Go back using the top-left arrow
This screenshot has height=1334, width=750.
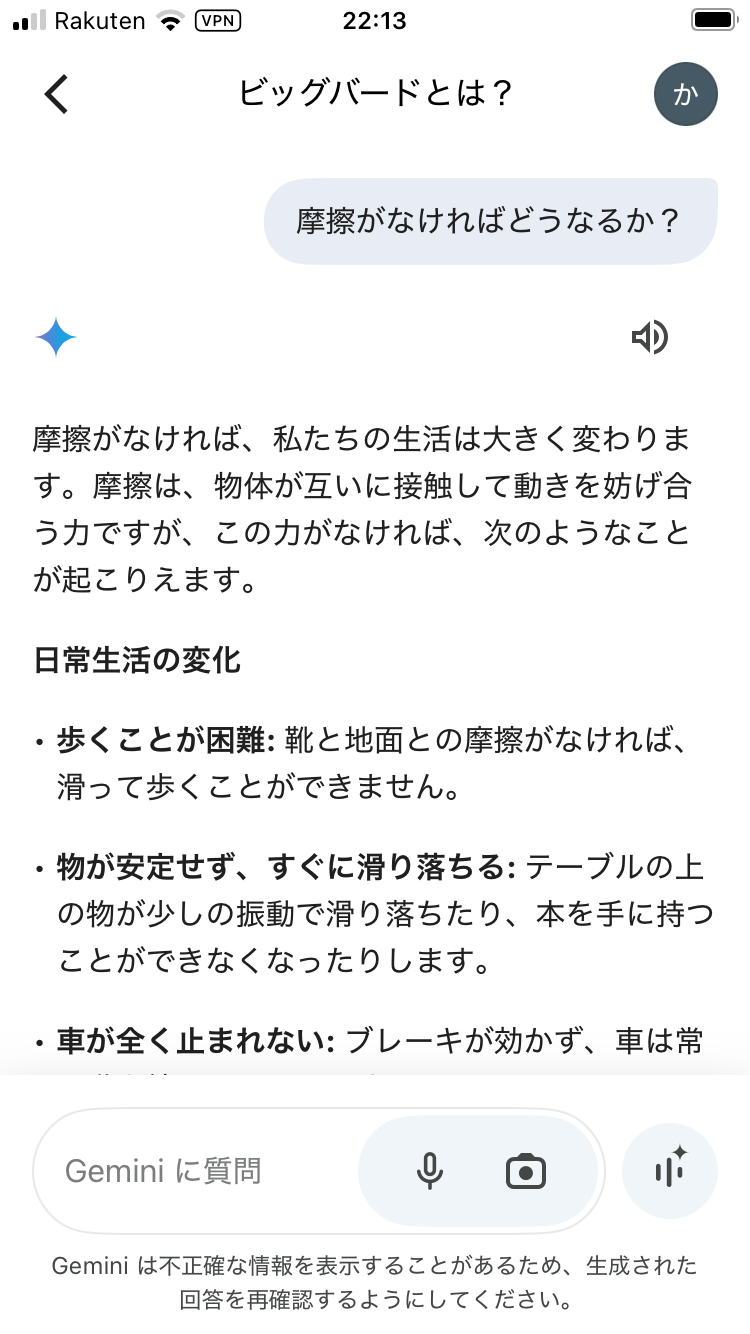(57, 94)
